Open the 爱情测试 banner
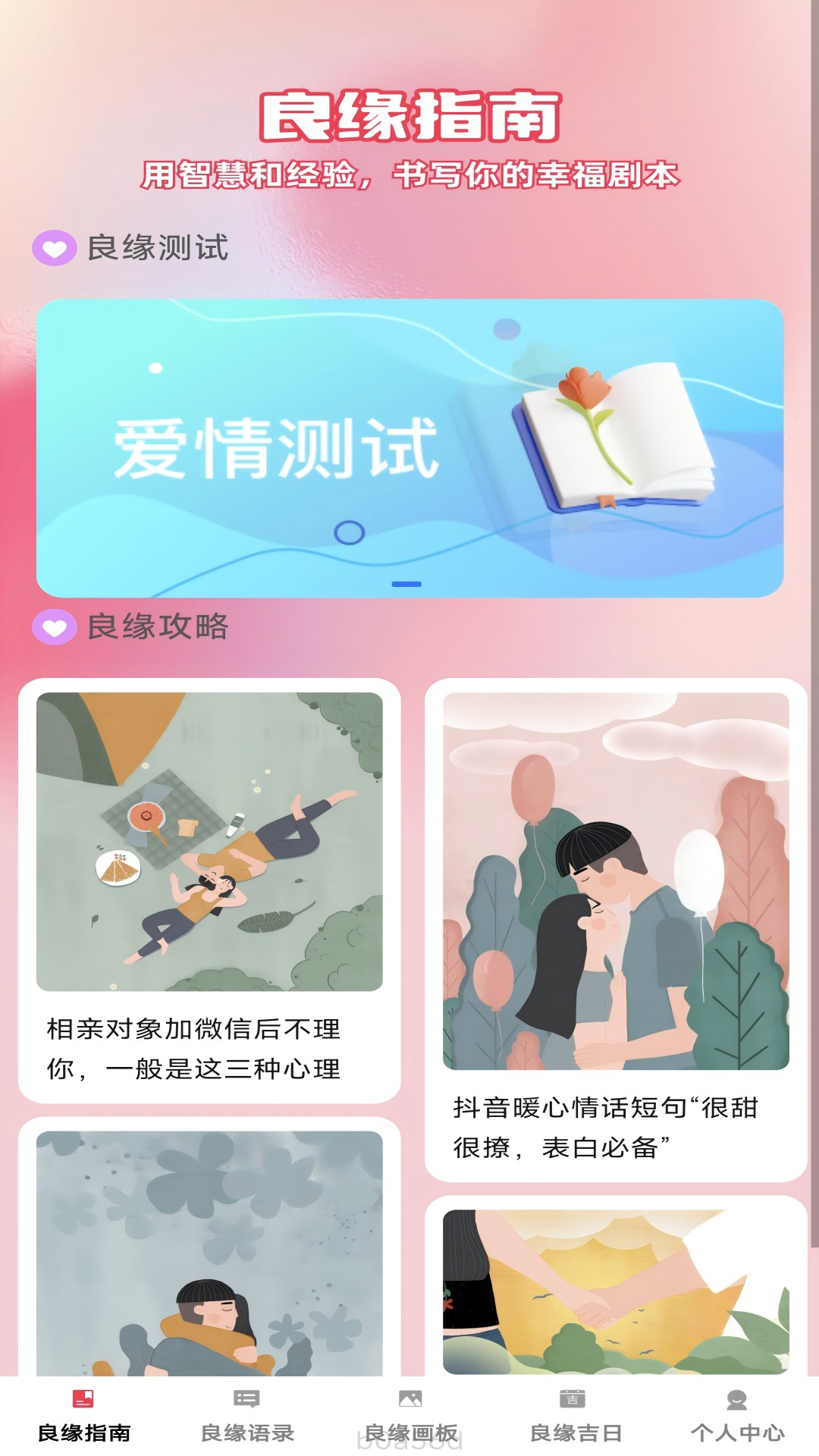 point(409,447)
